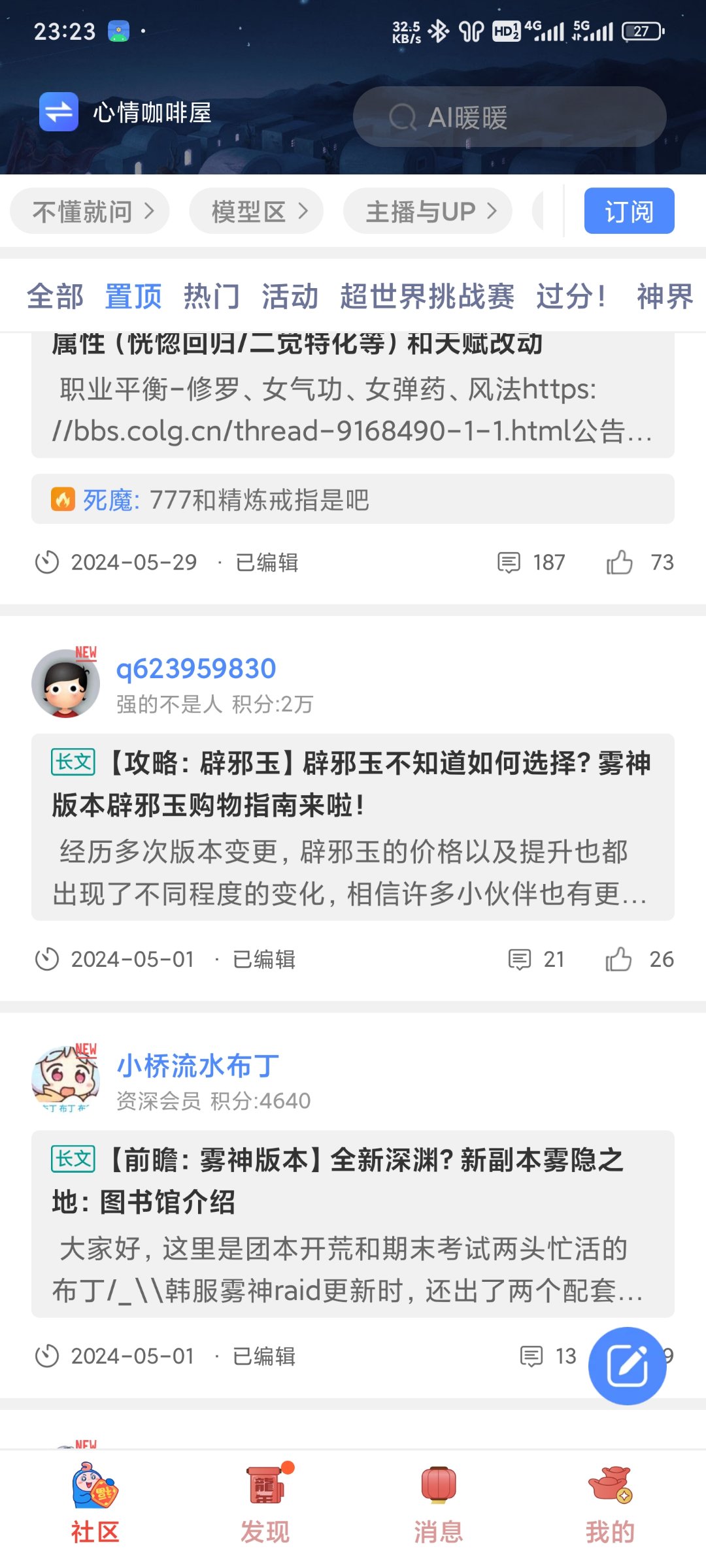Switch to the 全部 tab
This screenshot has width=706, height=1568.
point(55,296)
